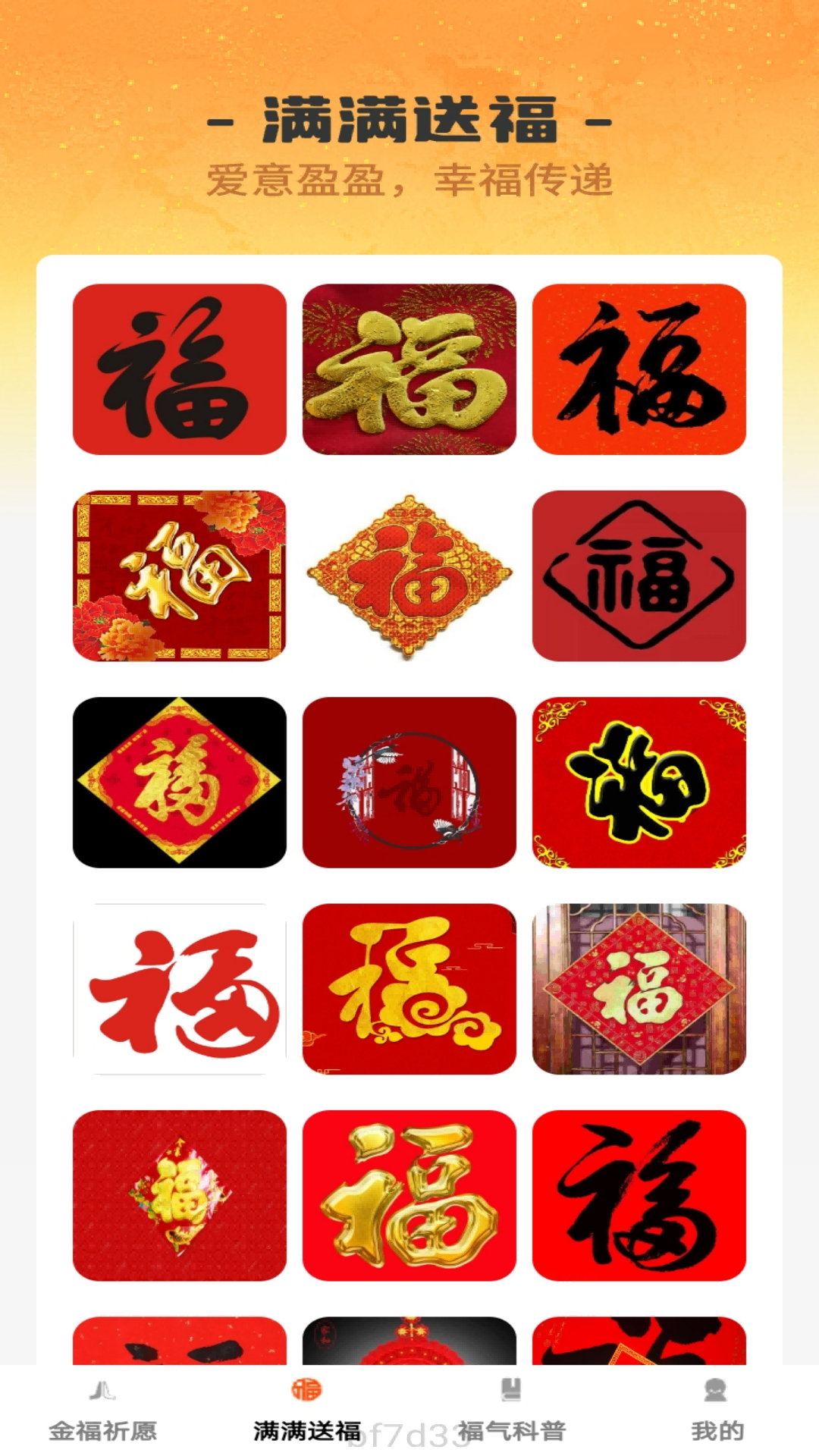Select the black calligraphy 福 on orange background
Screen dimensions: 819x1456
click(x=640, y=366)
